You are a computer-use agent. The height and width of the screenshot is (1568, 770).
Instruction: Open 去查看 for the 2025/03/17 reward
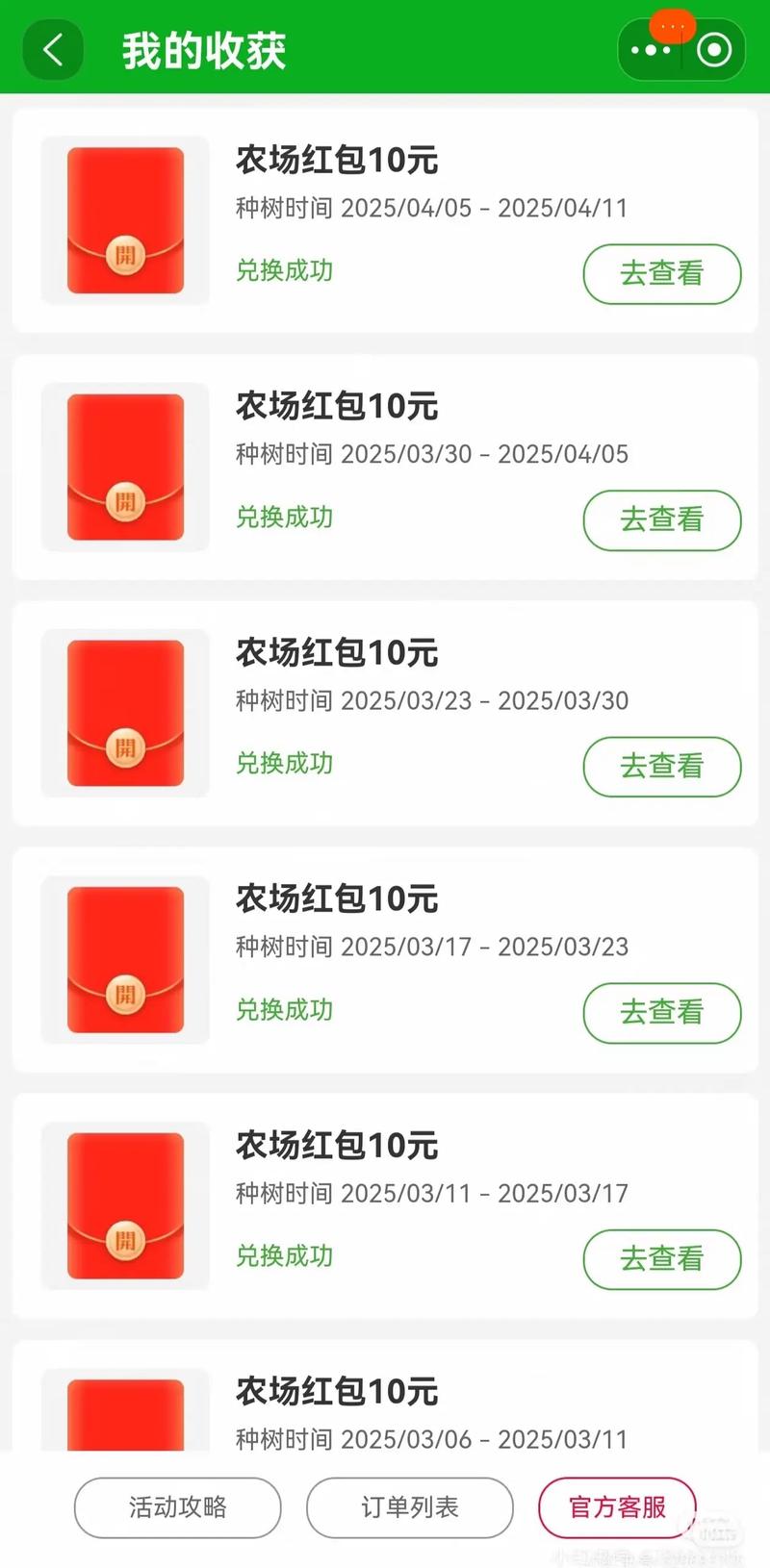661,1014
